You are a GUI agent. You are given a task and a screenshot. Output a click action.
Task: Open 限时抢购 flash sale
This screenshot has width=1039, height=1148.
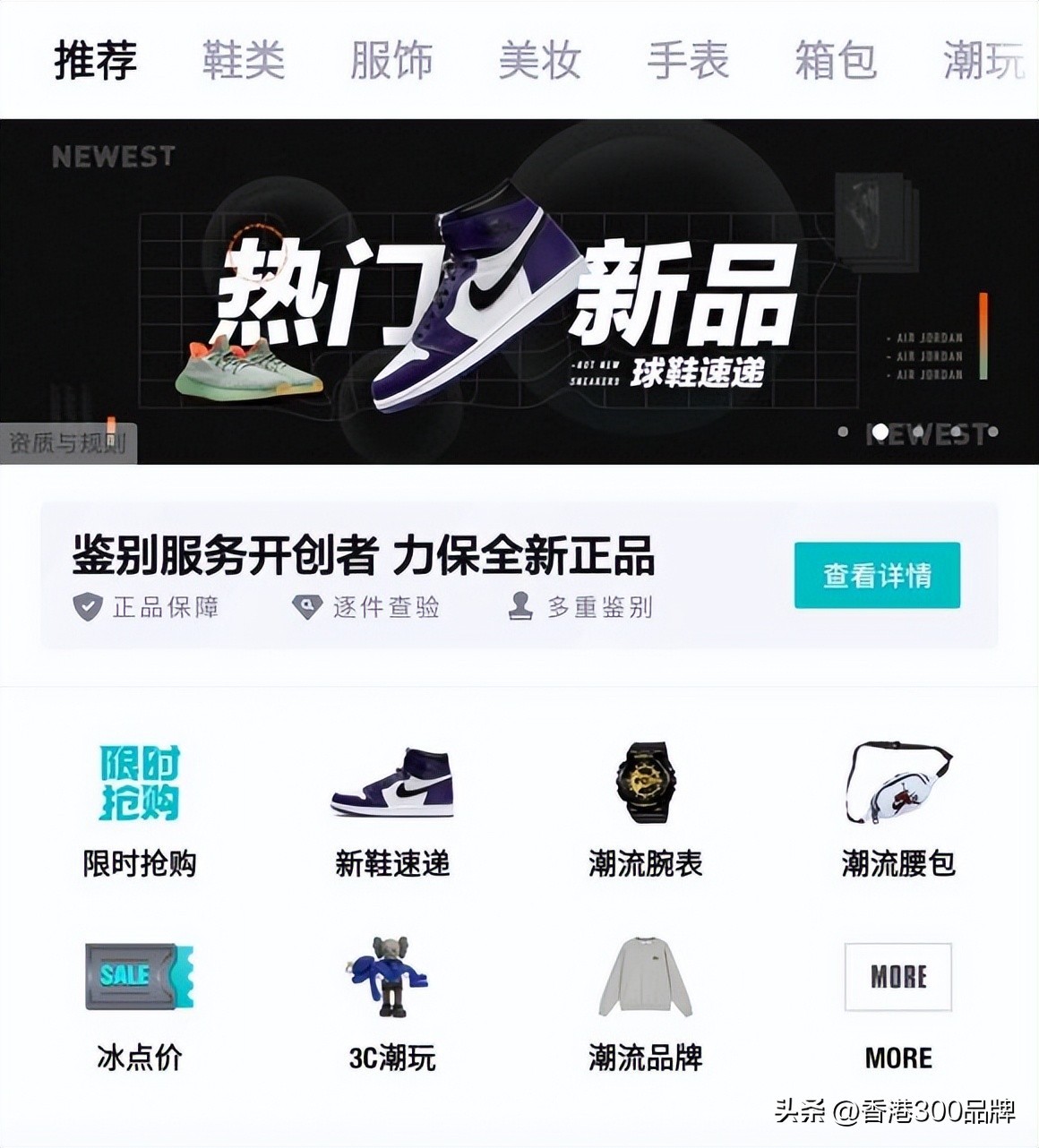(x=139, y=808)
